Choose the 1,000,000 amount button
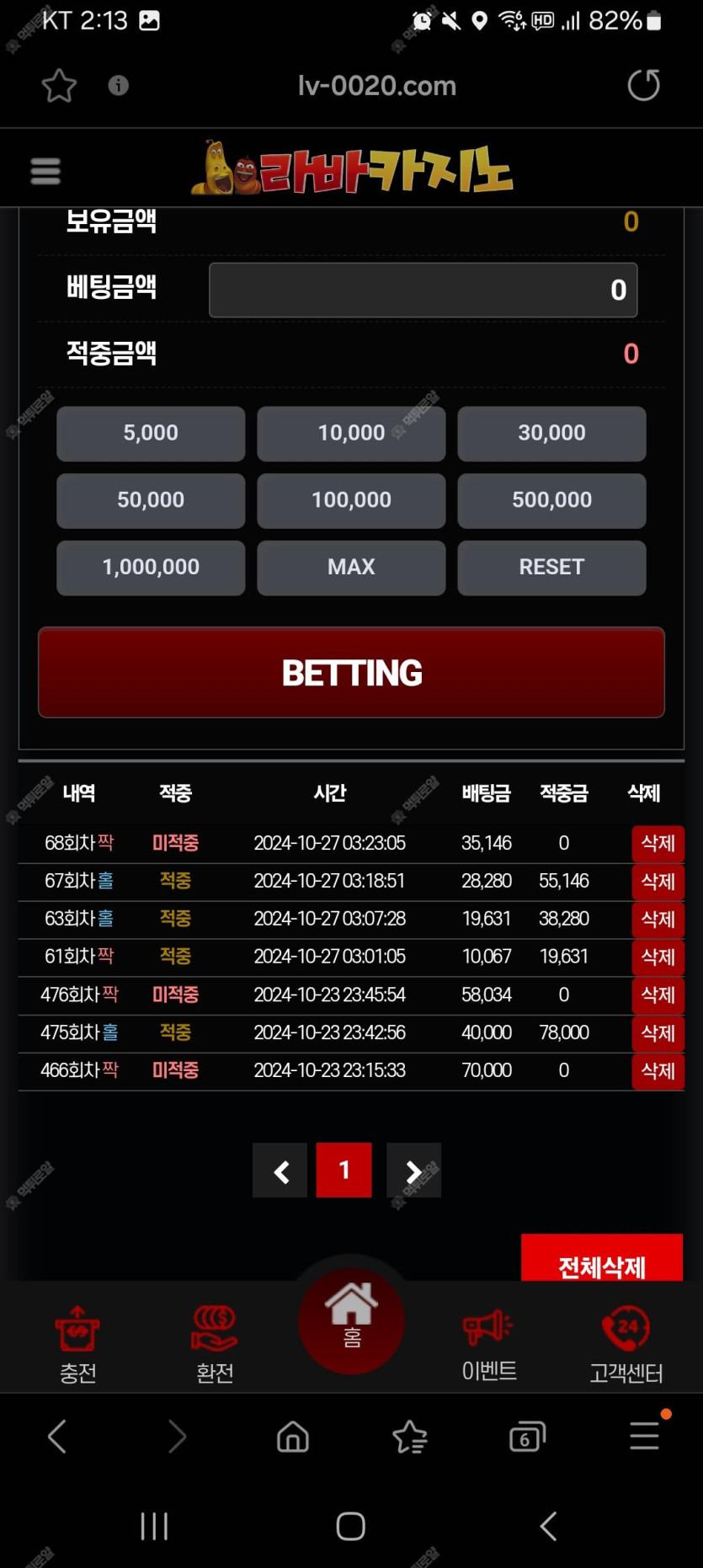 pos(151,567)
